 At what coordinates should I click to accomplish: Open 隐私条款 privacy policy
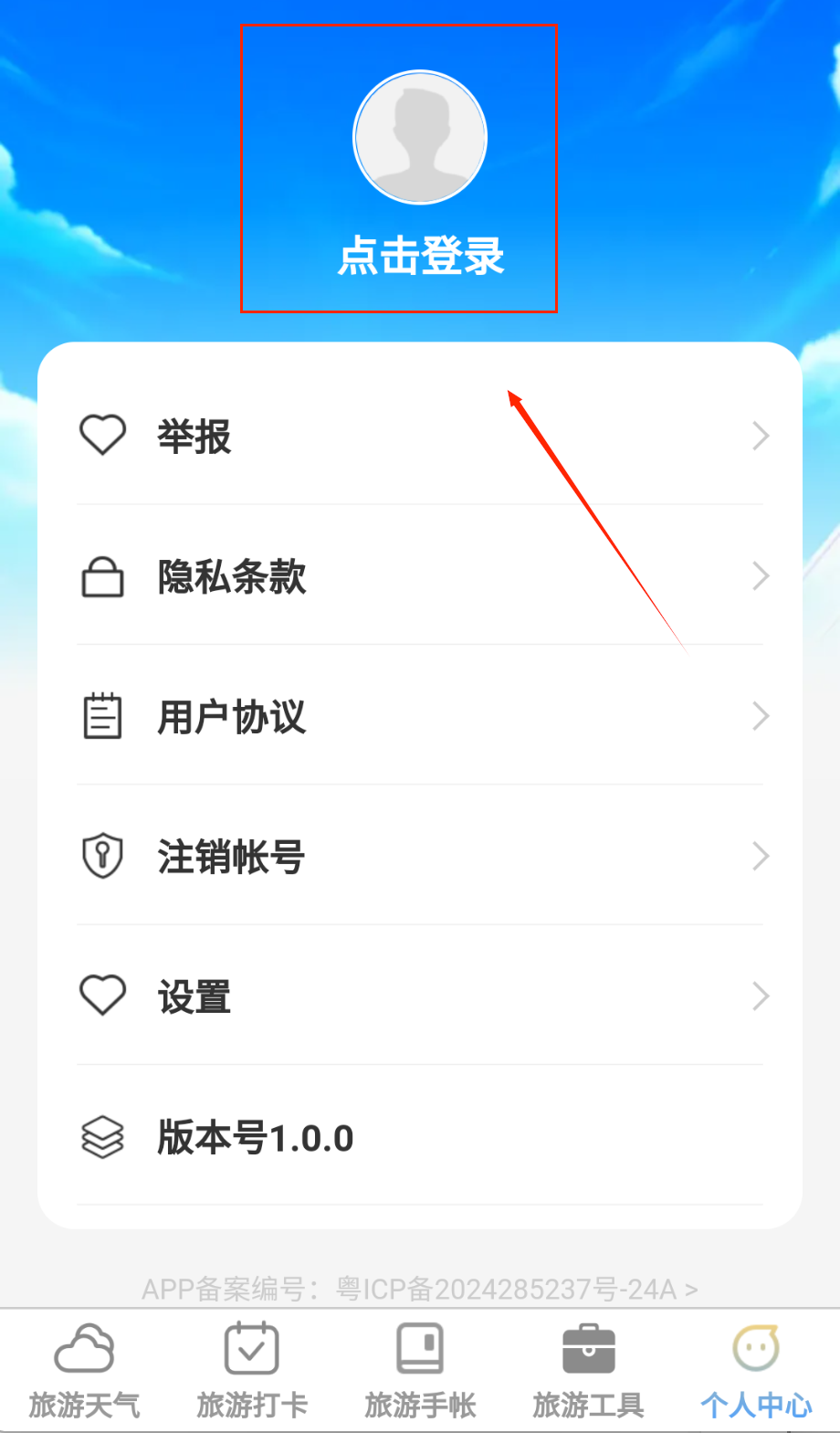point(420,577)
